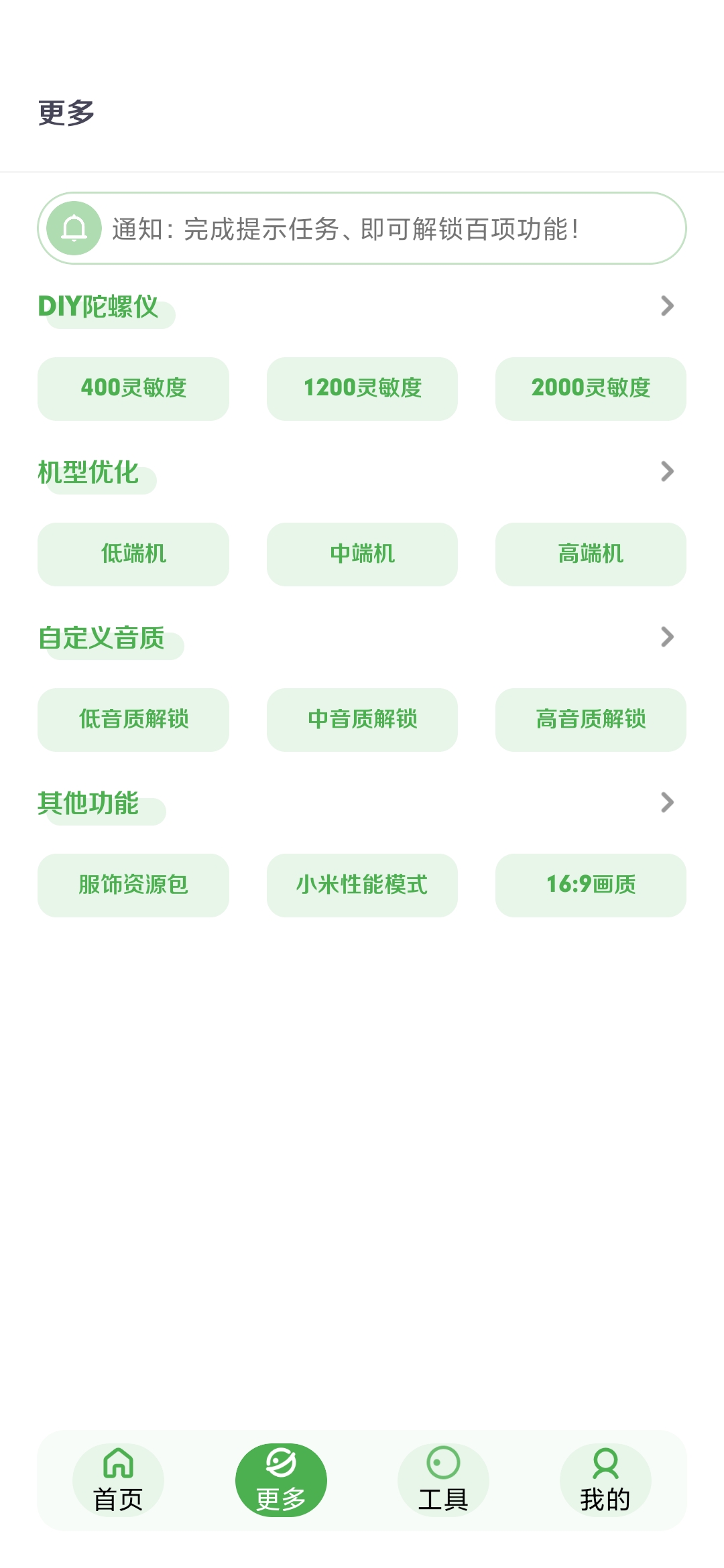Image resolution: width=724 pixels, height=1568 pixels.
Task: Click the bell notification icon
Action: point(75,228)
